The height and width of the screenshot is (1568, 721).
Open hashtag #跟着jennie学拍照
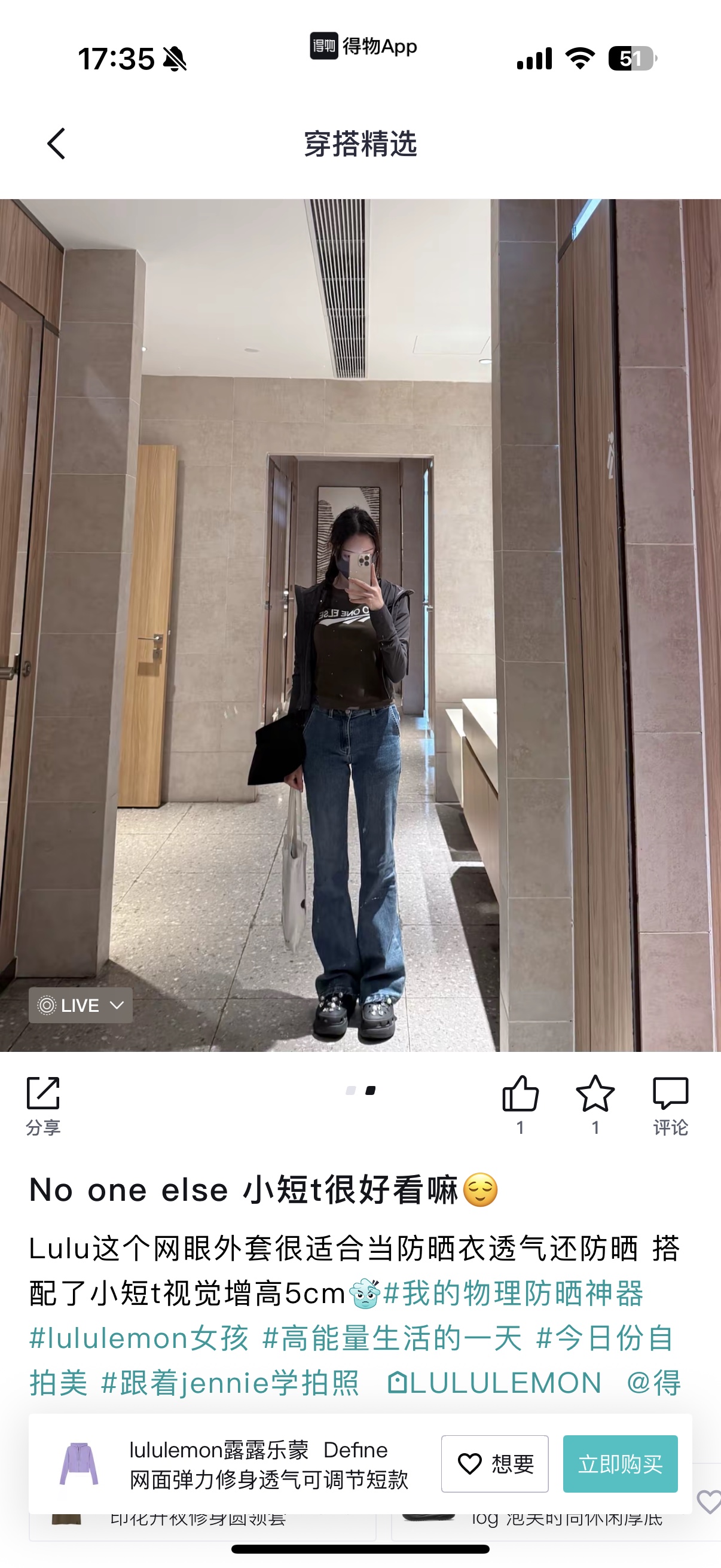pyautogui.click(x=230, y=1383)
